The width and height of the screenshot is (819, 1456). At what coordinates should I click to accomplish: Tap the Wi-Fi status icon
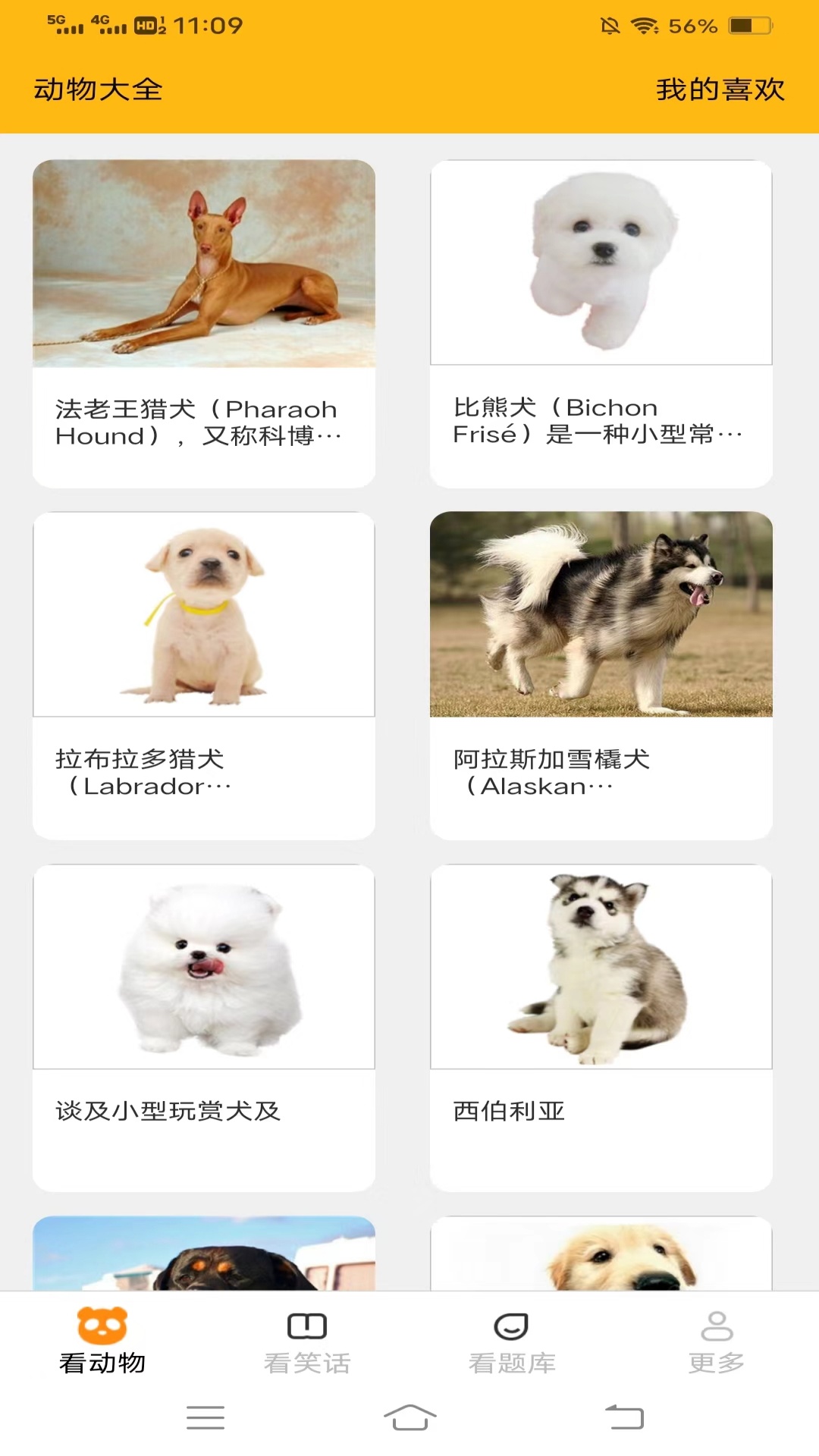[645, 25]
